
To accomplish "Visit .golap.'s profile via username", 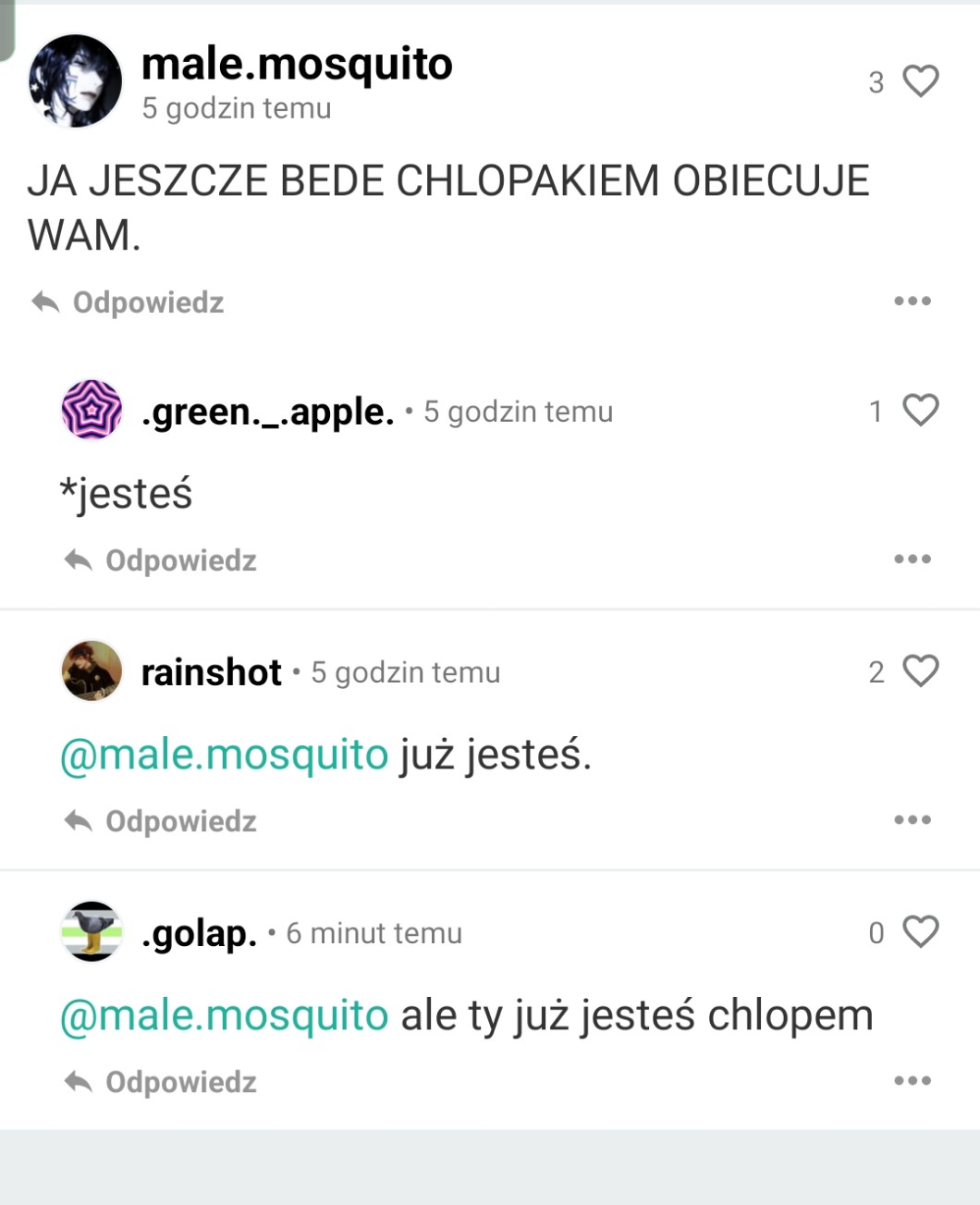I will click(x=199, y=933).
